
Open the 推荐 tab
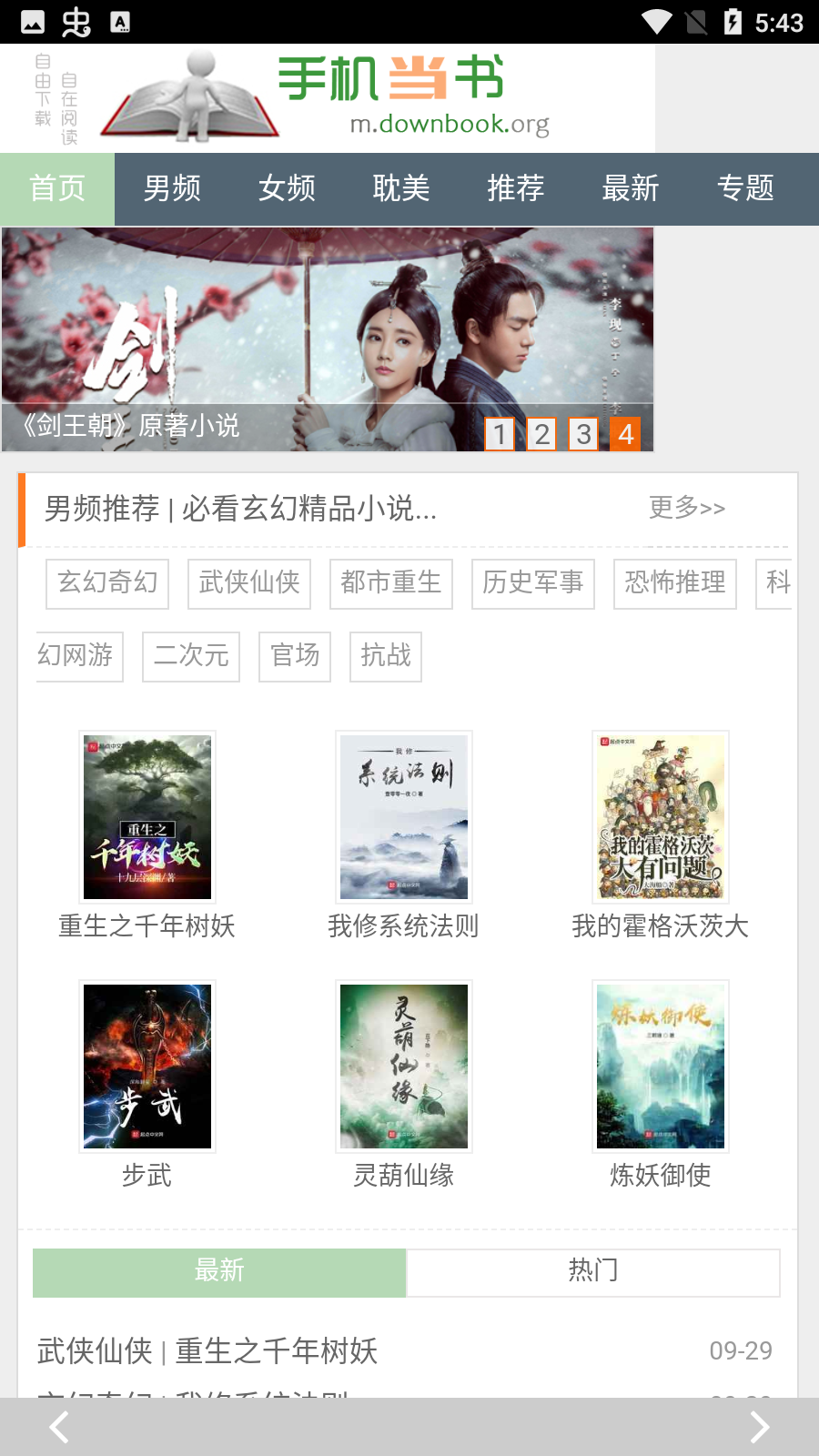click(516, 188)
